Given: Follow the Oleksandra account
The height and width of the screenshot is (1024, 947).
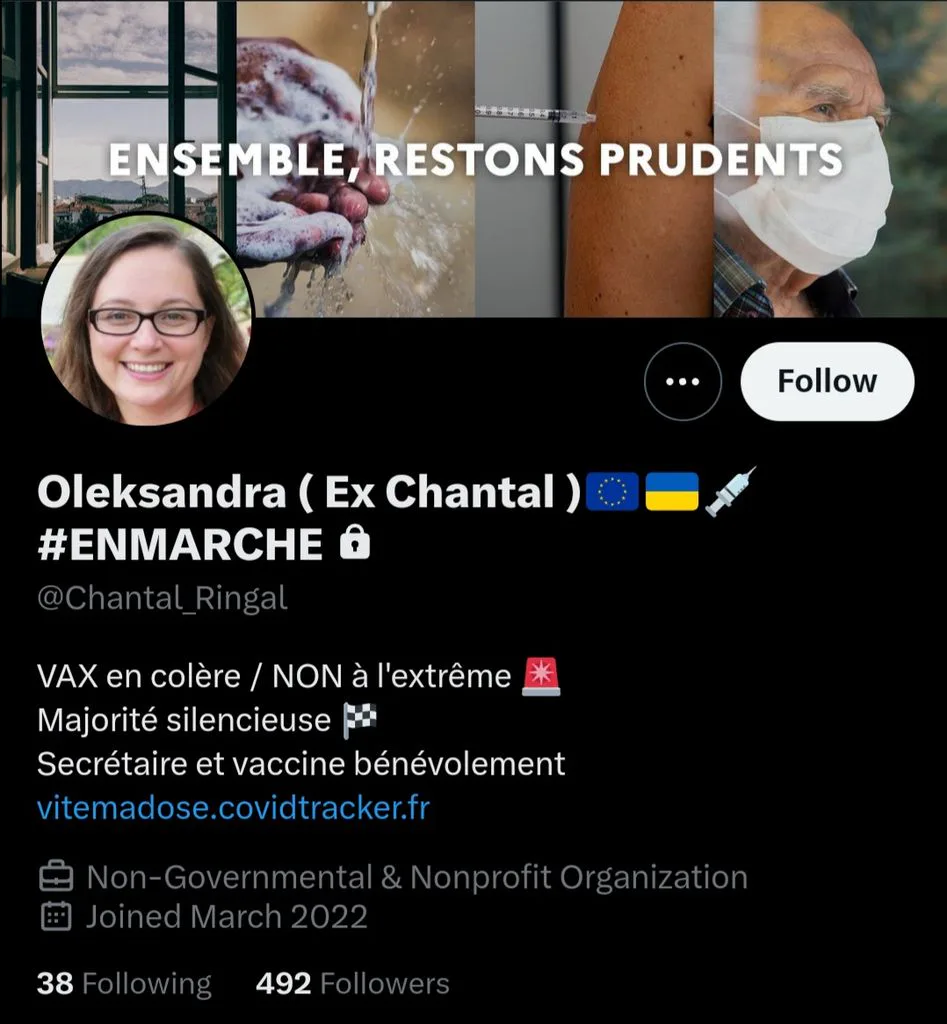Looking at the screenshot, I should point(827,381).
